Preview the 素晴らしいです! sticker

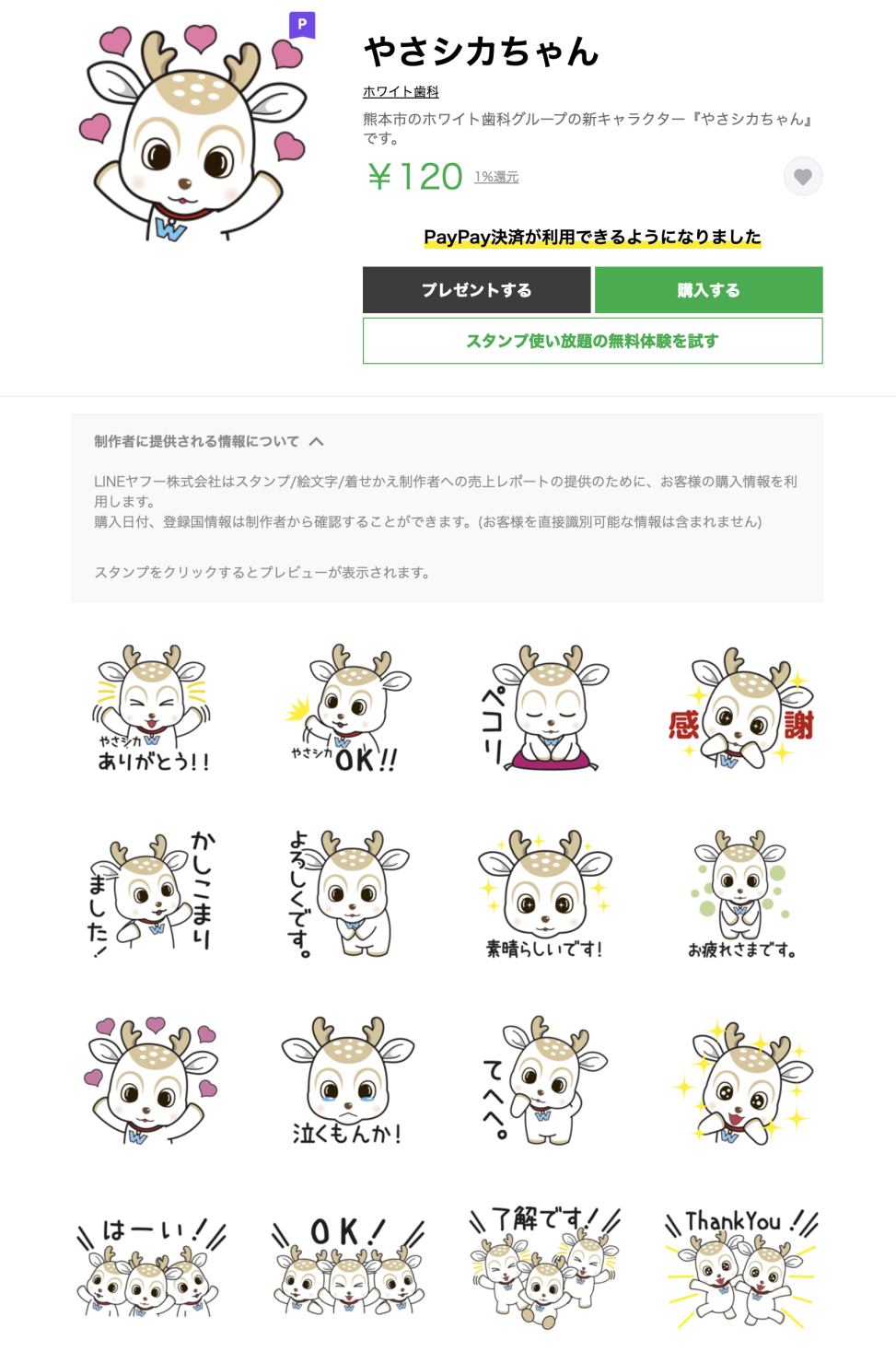[x=543, y=893]
